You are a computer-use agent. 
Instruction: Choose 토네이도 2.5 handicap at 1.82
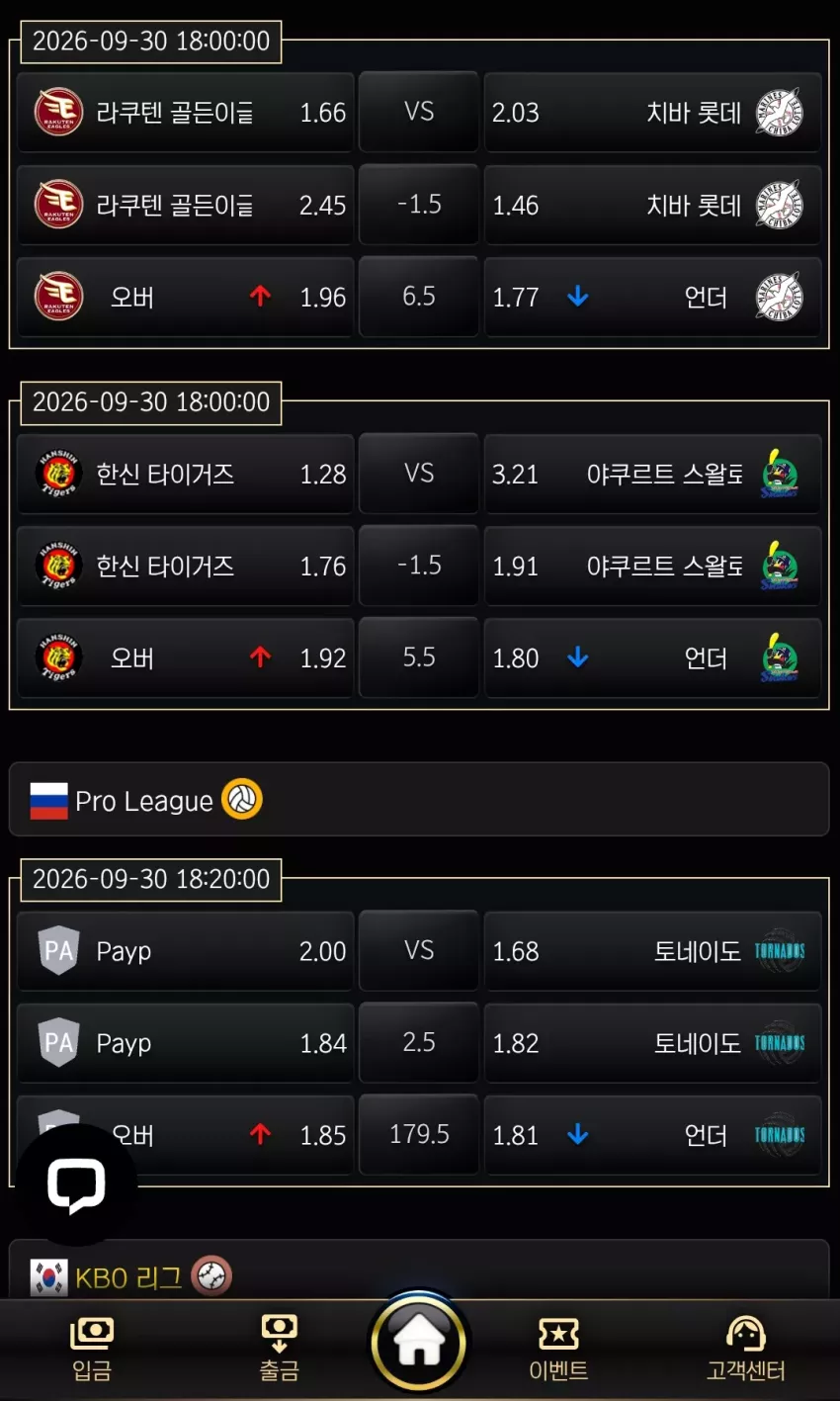click(x=652, y=1043)
